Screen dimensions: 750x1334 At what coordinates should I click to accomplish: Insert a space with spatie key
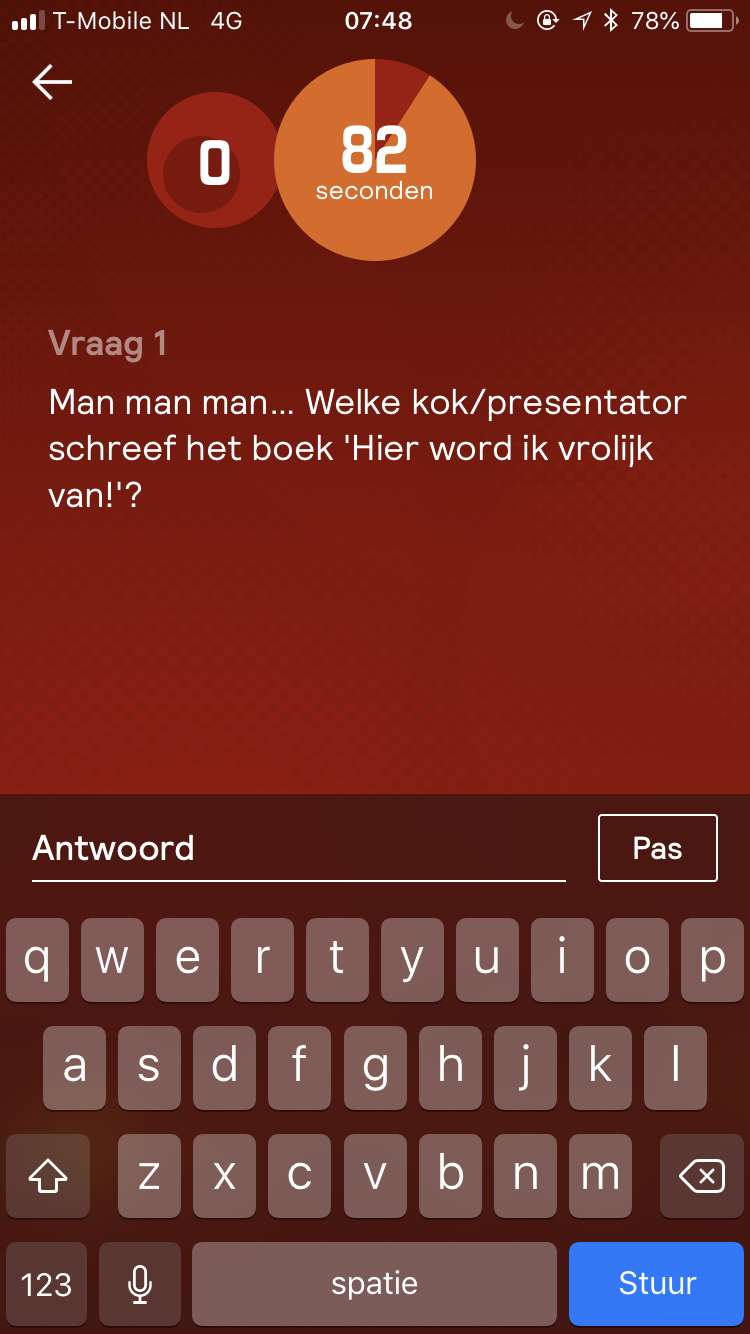(x=374, y=1283)
